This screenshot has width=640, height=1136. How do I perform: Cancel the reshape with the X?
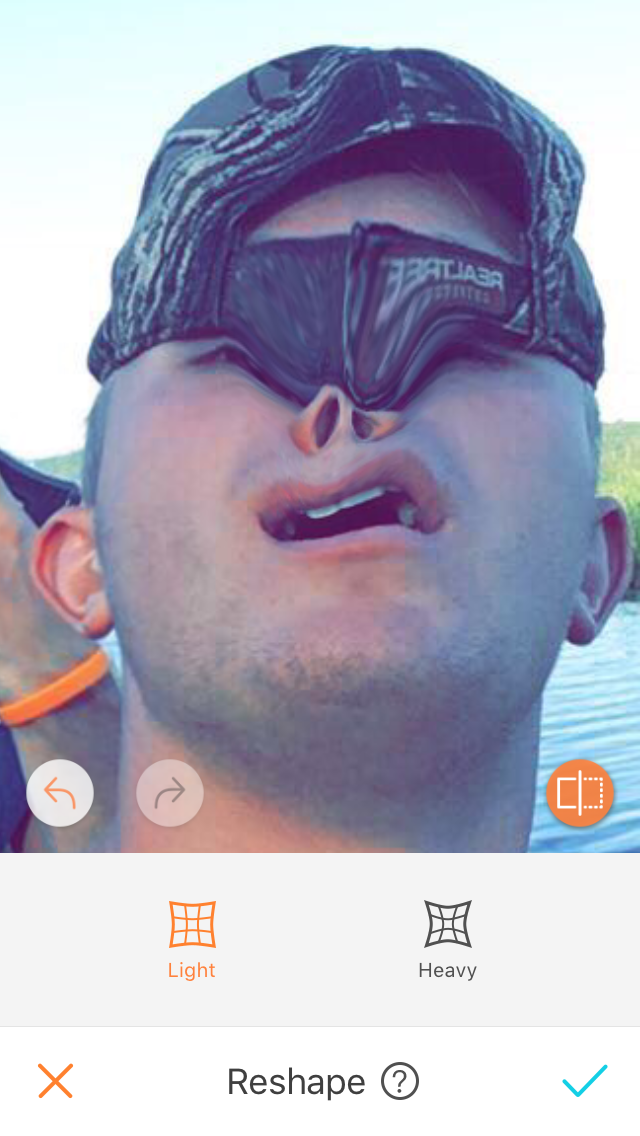click(56, 1081)
